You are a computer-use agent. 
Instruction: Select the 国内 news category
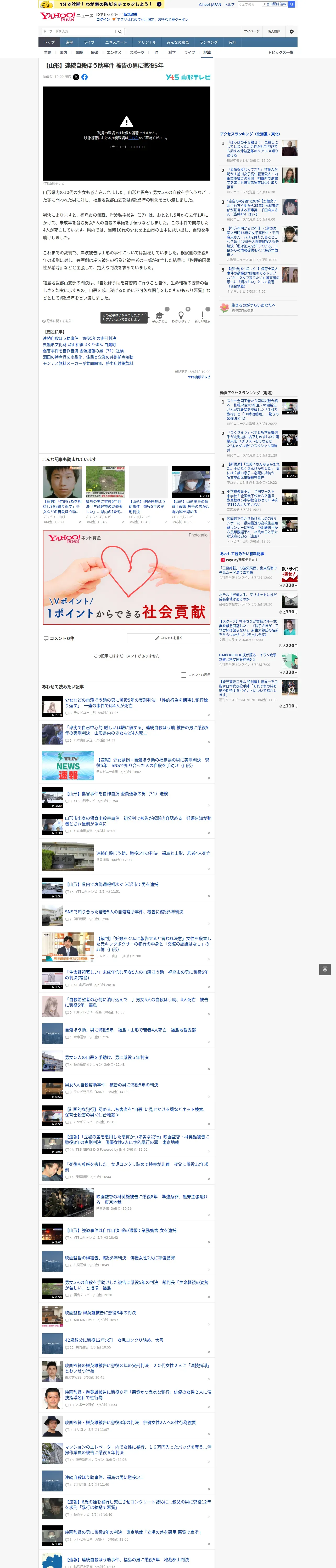tap(63, 52)
